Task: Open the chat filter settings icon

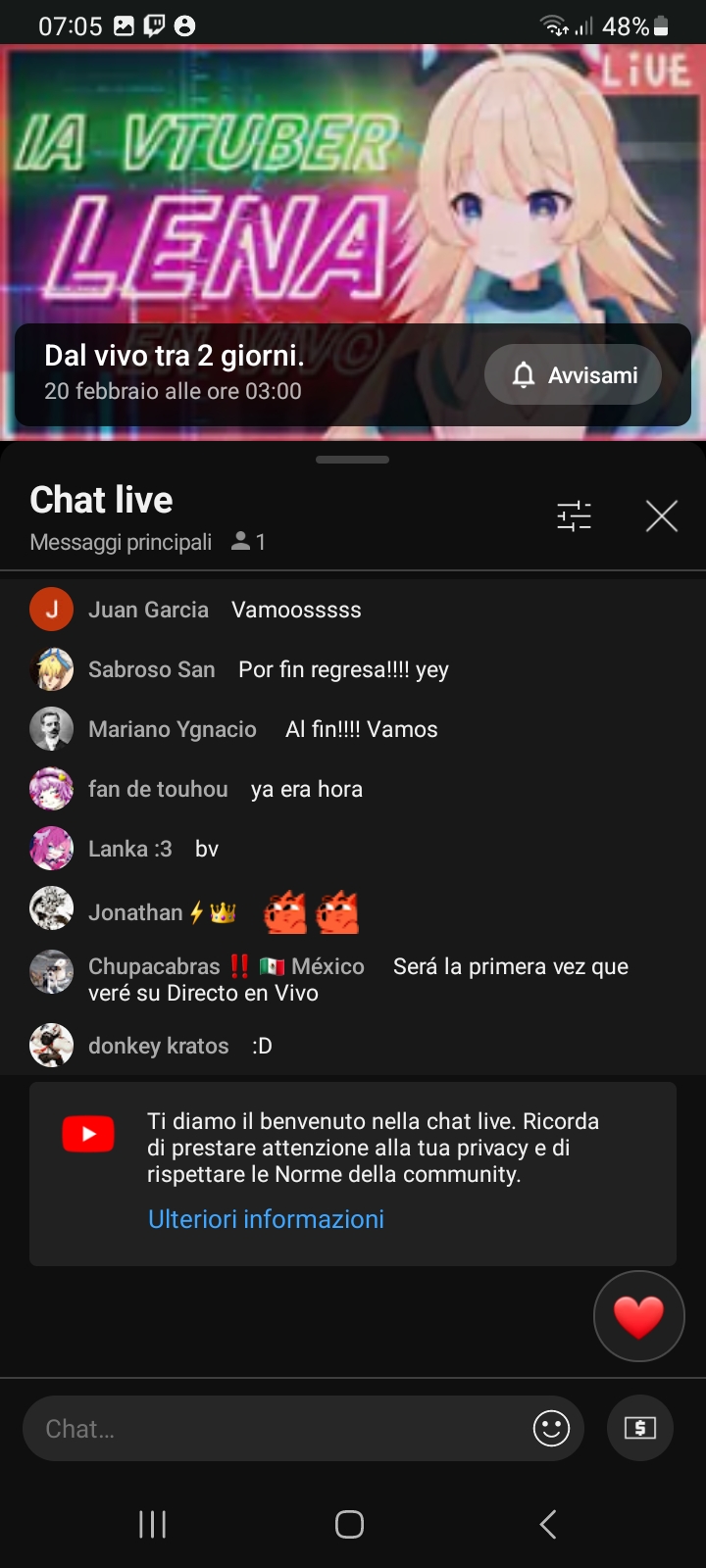Action: 574,515
